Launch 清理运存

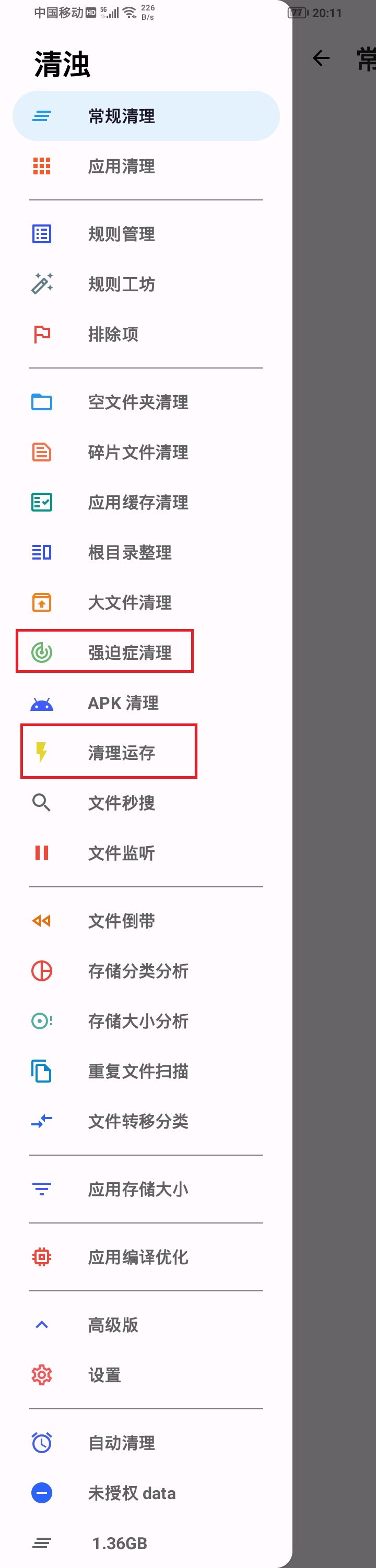[121, 753]
